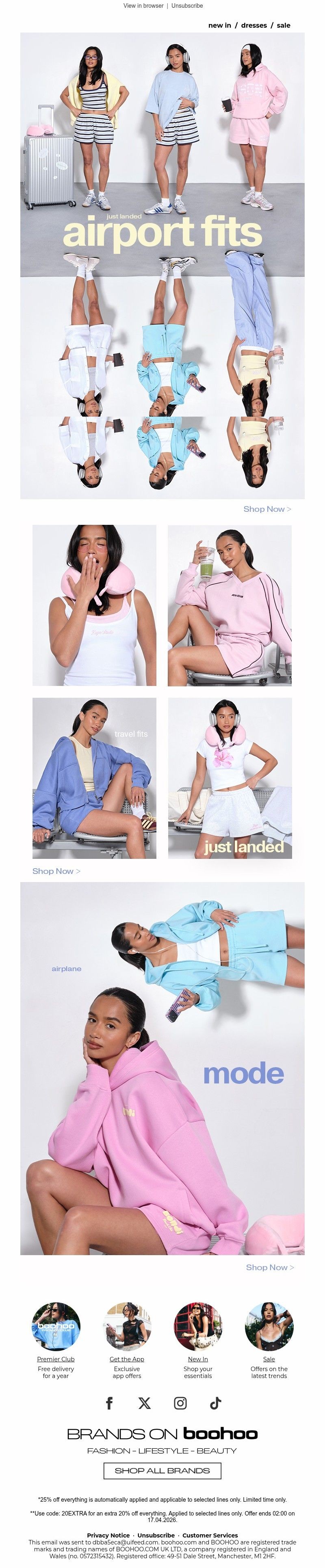Screen dimensions: 325x1568
Task: Select Get the App
Action: click(126, 1359)
